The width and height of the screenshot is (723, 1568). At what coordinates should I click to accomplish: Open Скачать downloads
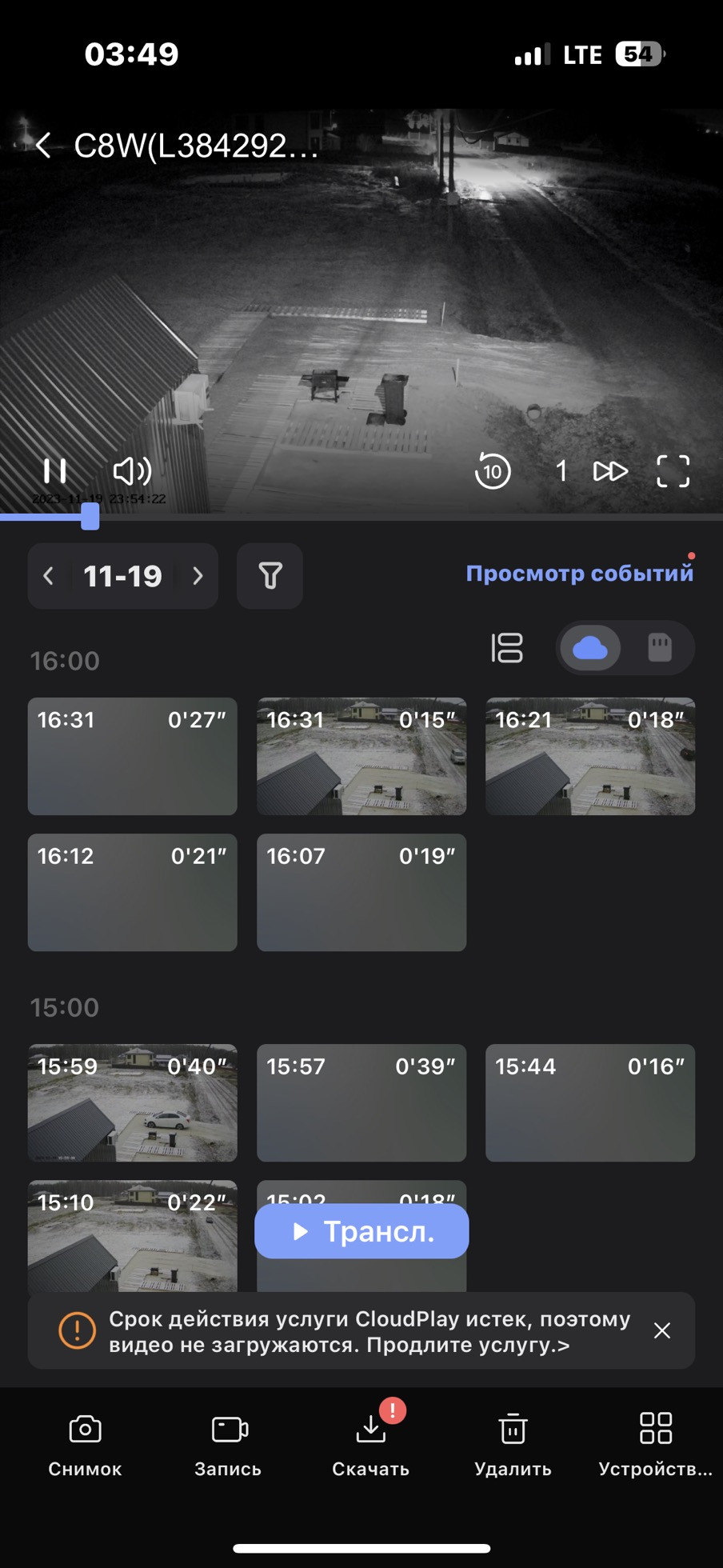point(370,1444)
